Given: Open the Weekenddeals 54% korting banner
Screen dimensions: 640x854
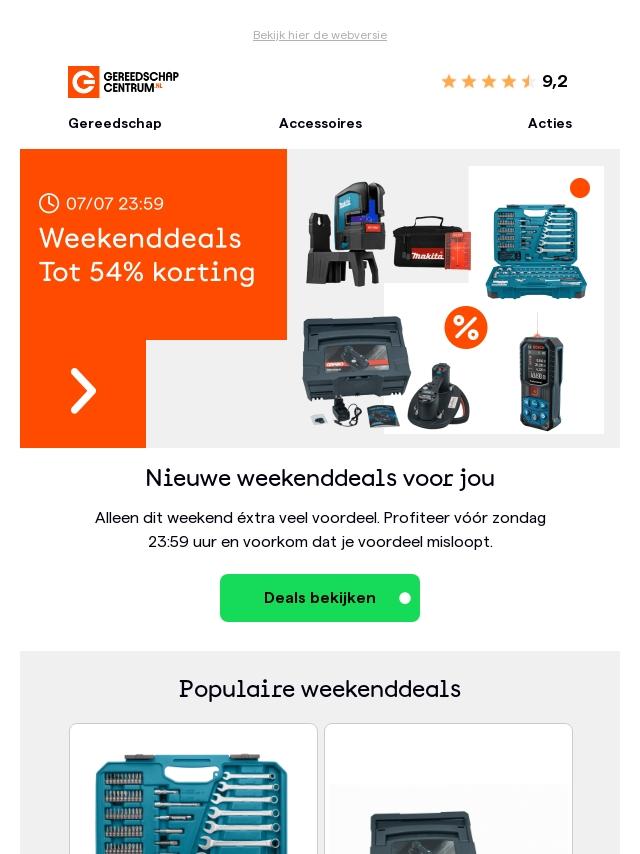Looking at the screenshot, I should 320,298.
